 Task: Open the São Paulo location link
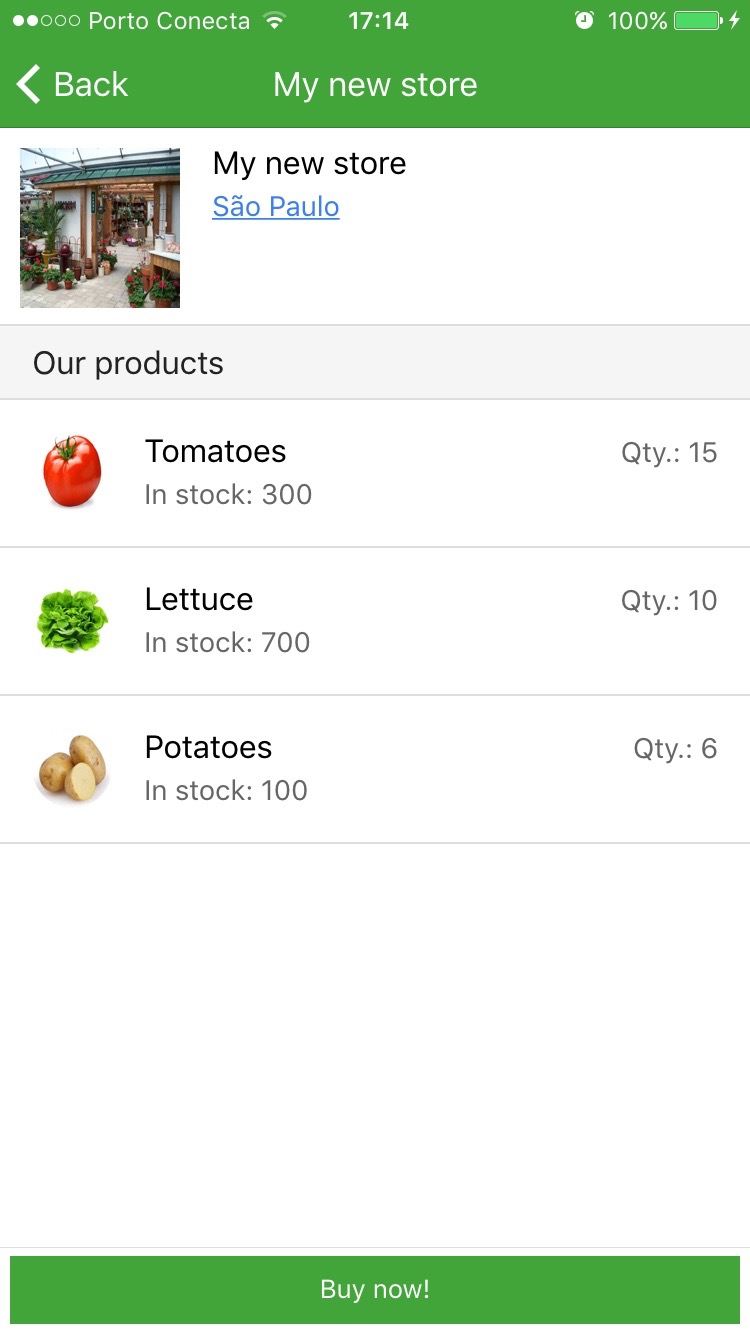pos(276,207)
